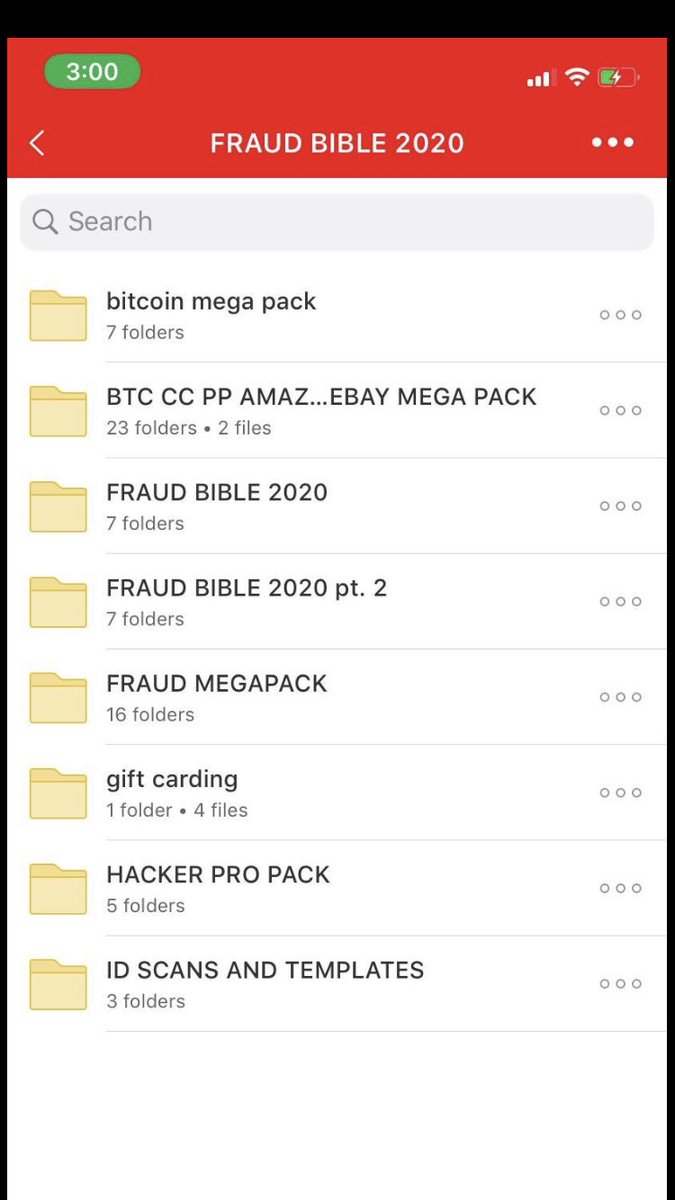Show options for ID SCANS AND TEMPLATES

click(x=620, y=984)
